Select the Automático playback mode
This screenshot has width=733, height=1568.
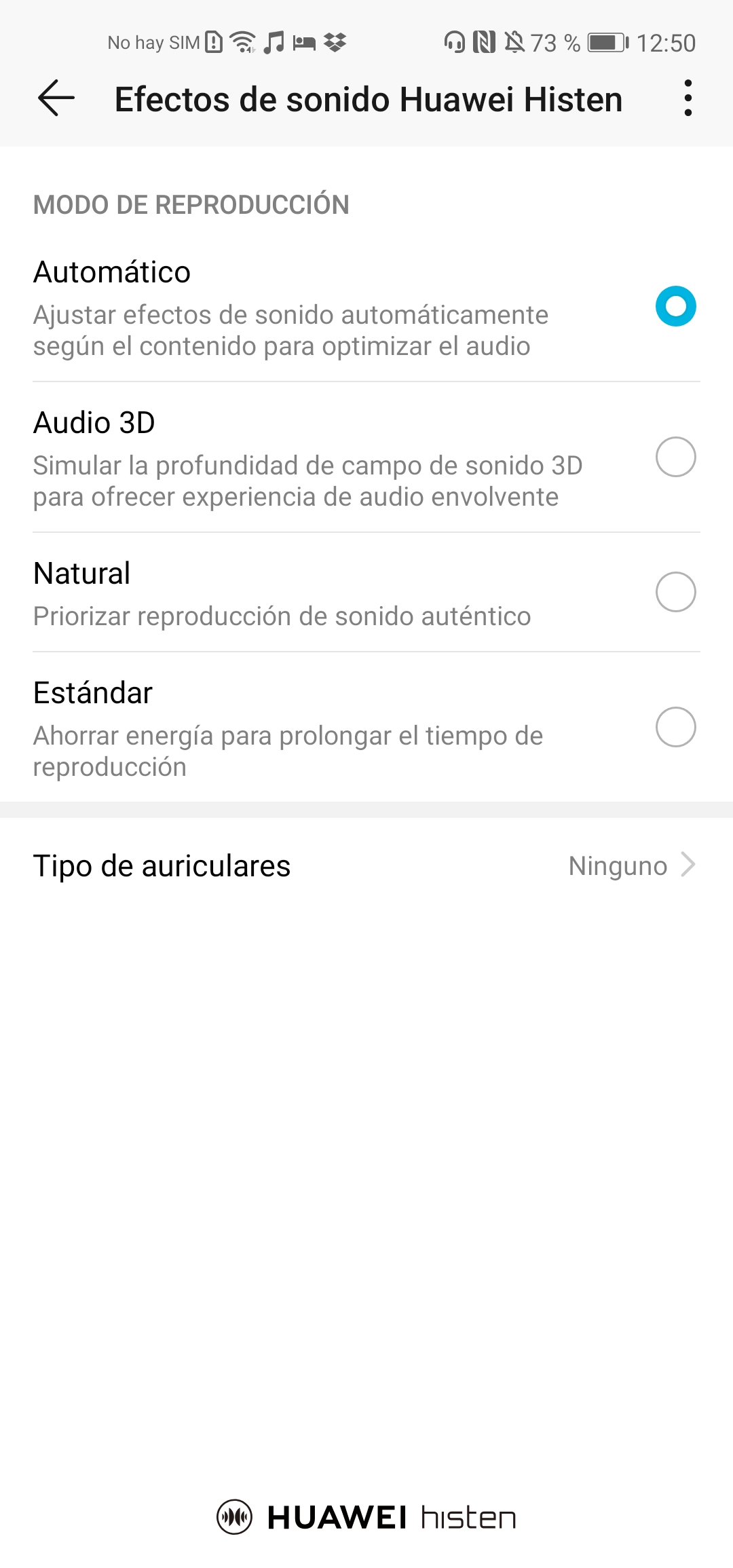(675, 306)
